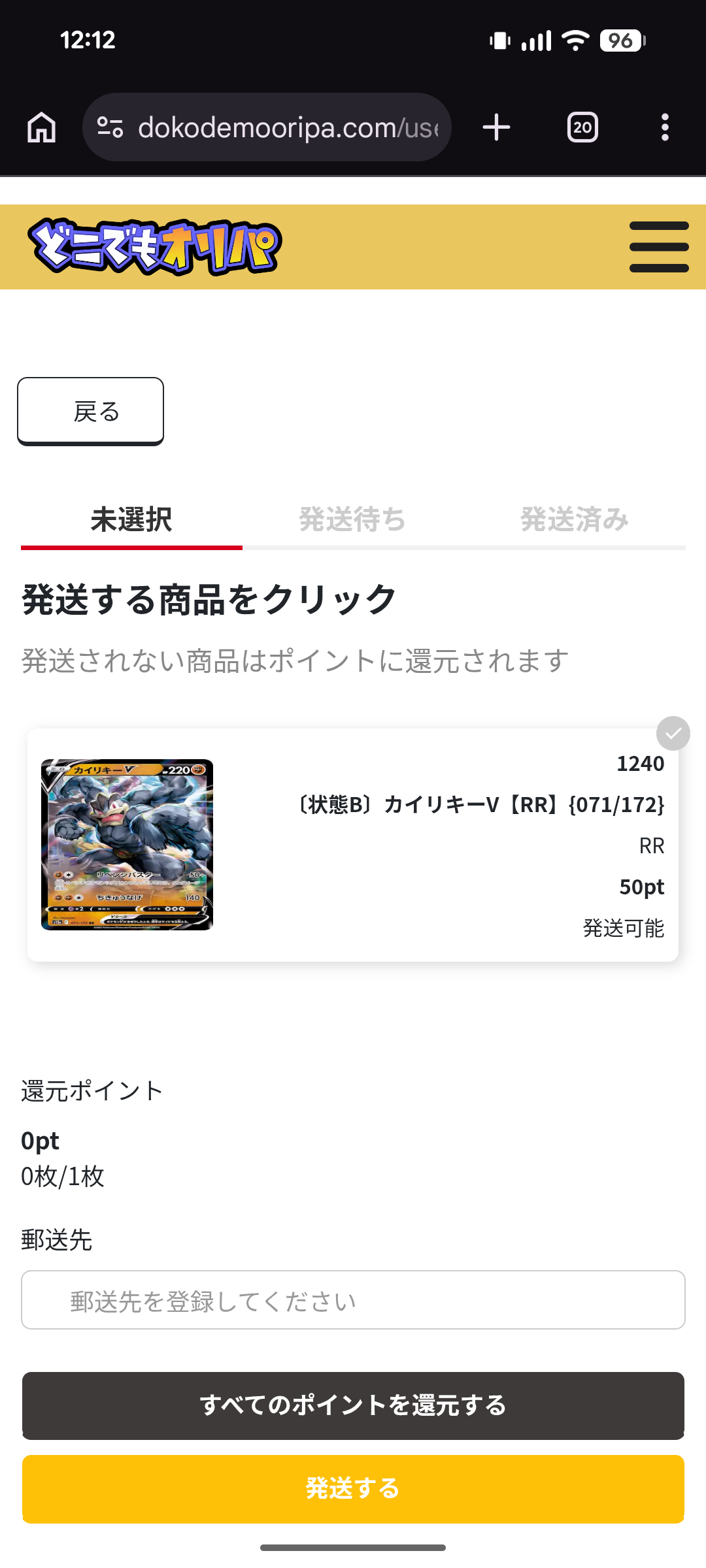Open the site hamburger menu
706x1568 pixels.
coord(658,247)
